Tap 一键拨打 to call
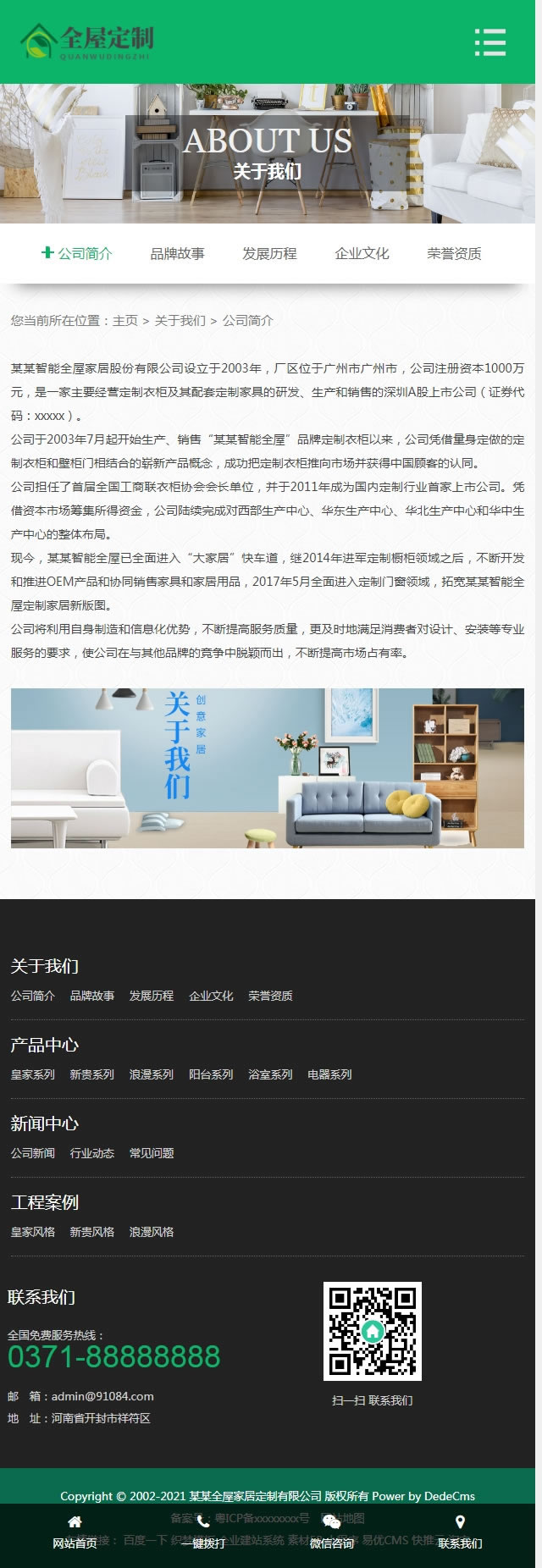Viewport: 542px width, 1568px height. coord(203,1534)
